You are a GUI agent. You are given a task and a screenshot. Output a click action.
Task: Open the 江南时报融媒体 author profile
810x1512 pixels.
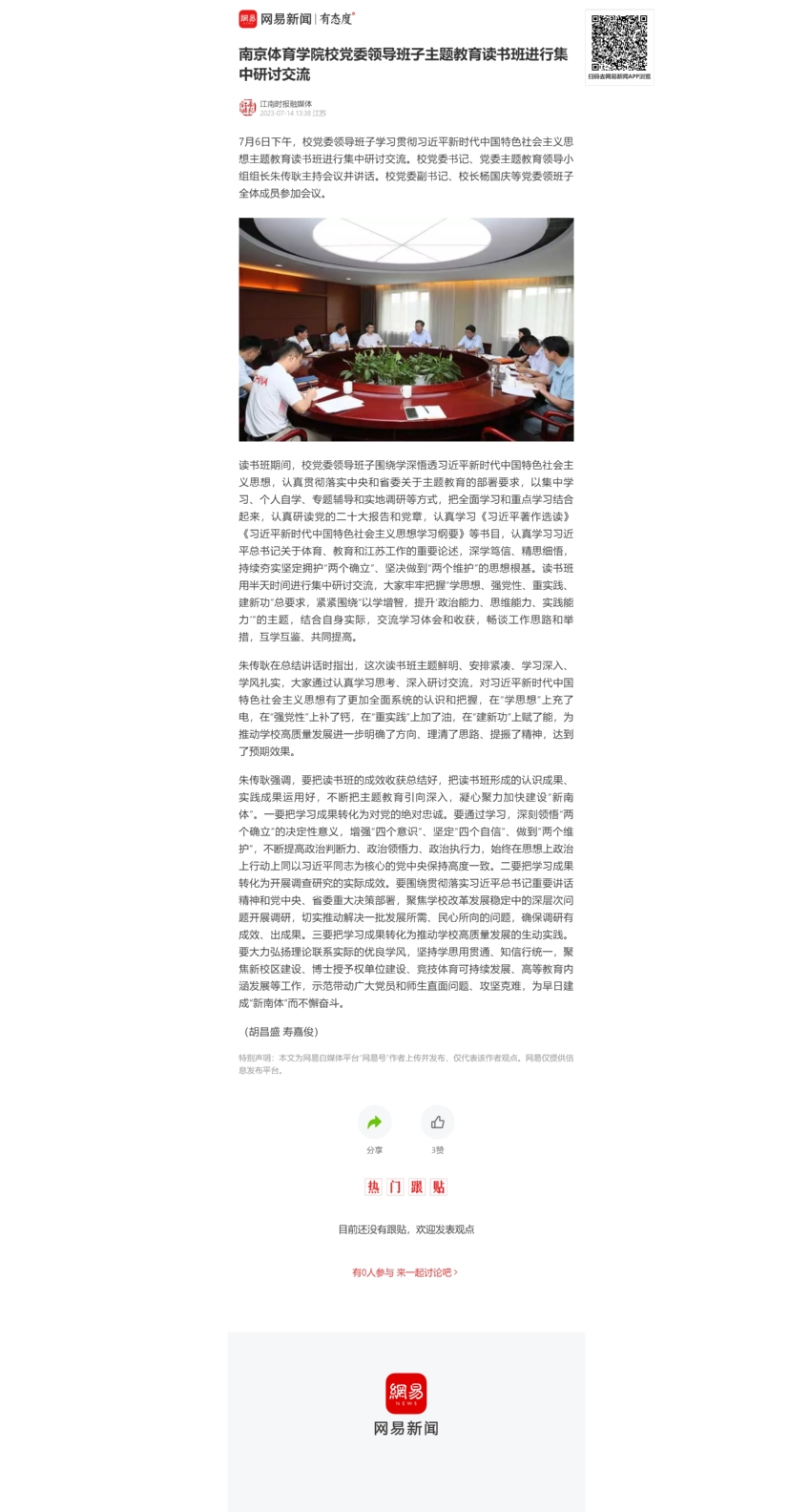coord(285,104)
